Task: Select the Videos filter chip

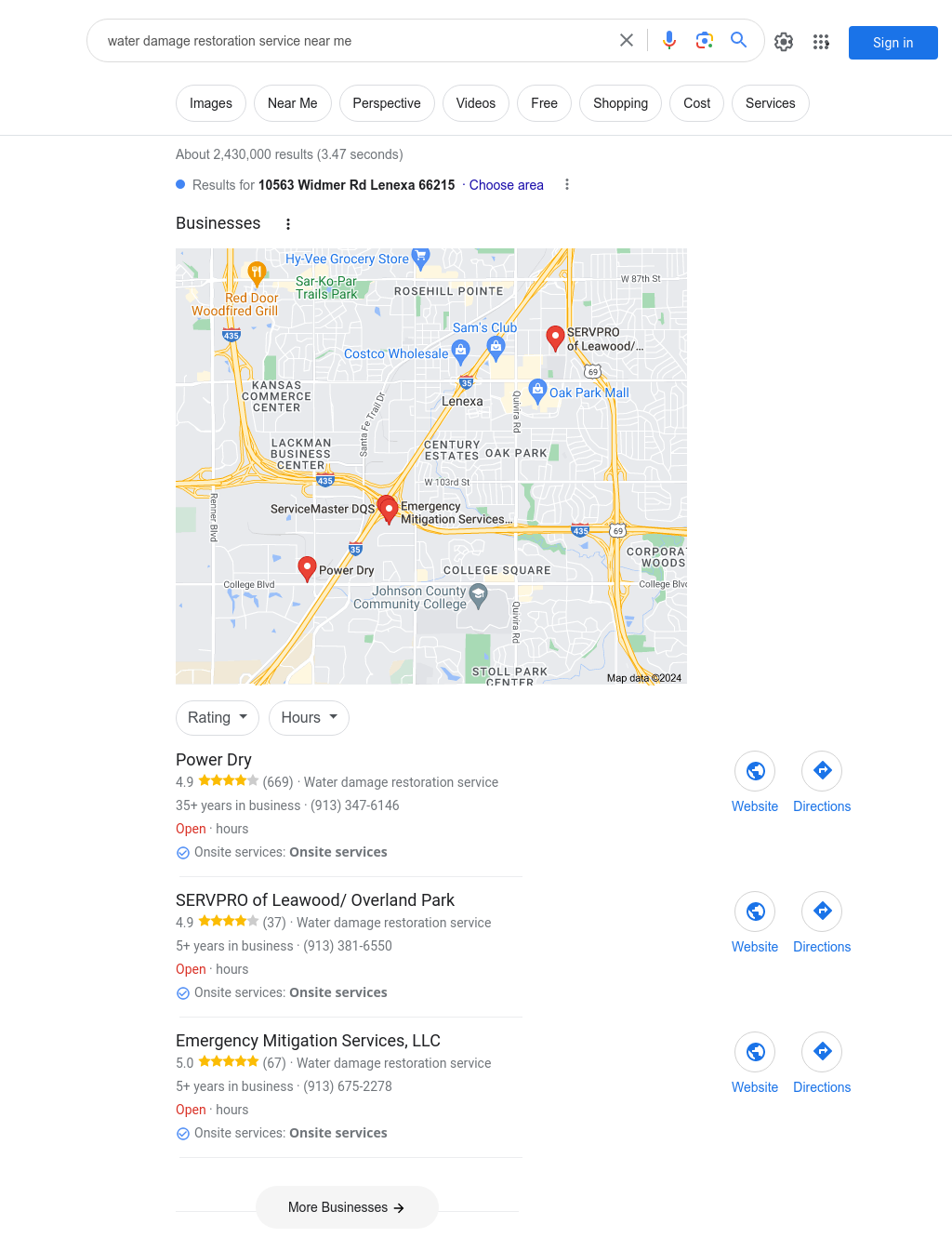Action: 475,103
